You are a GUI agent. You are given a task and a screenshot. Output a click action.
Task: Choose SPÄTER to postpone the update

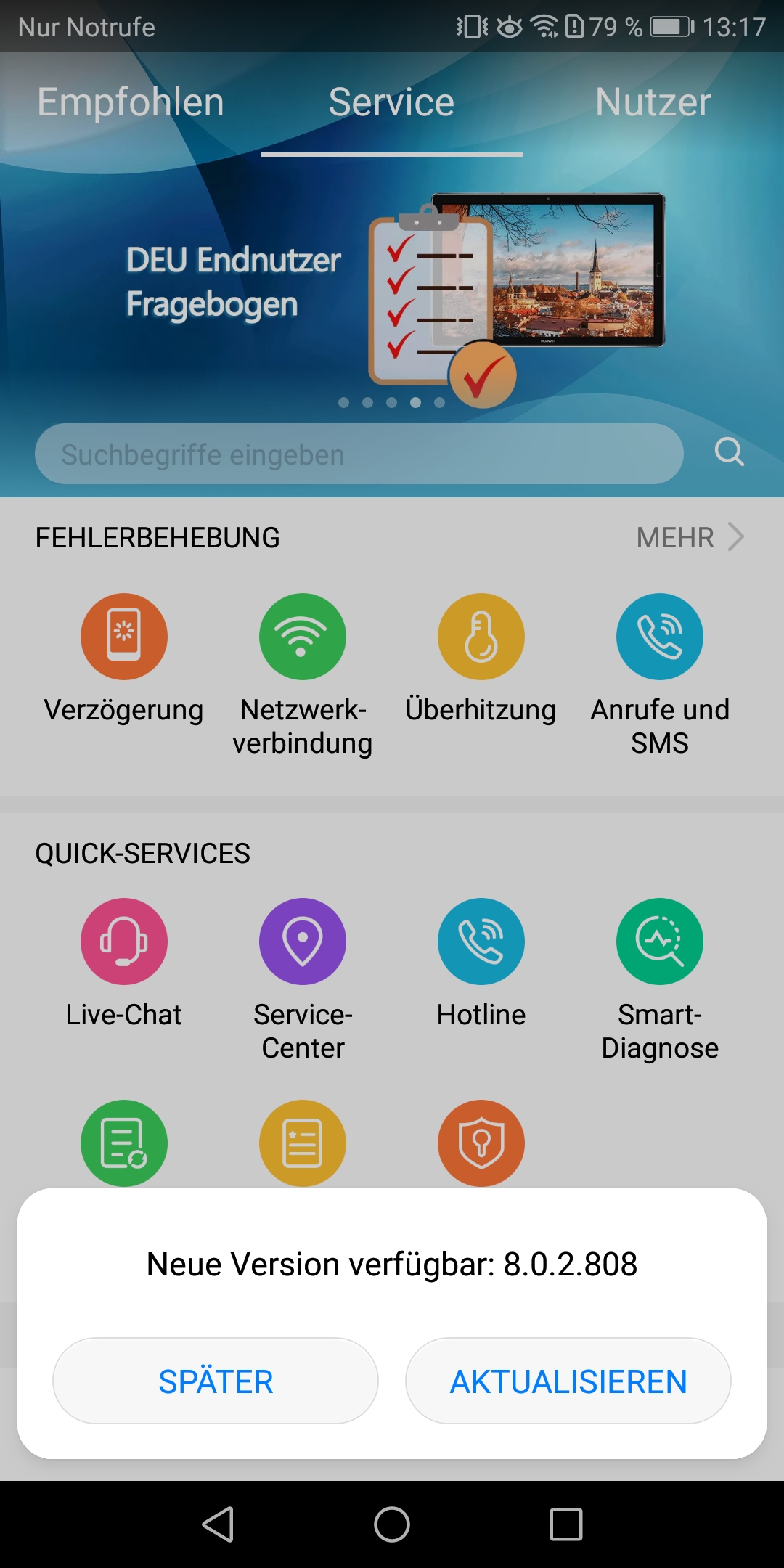tap(216, 1381)
